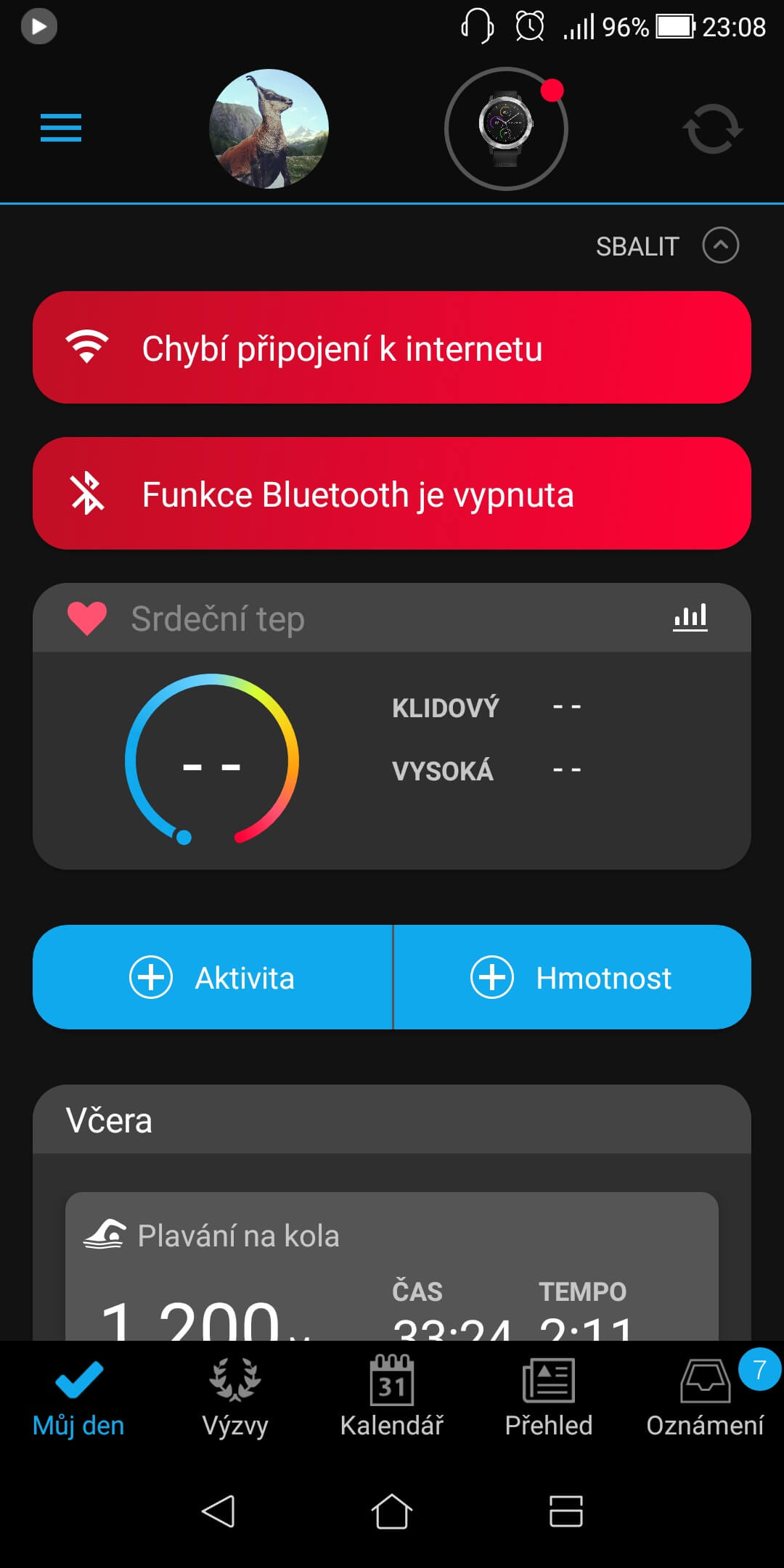Open the Srdeční tep card

click(x=392, y=759)
